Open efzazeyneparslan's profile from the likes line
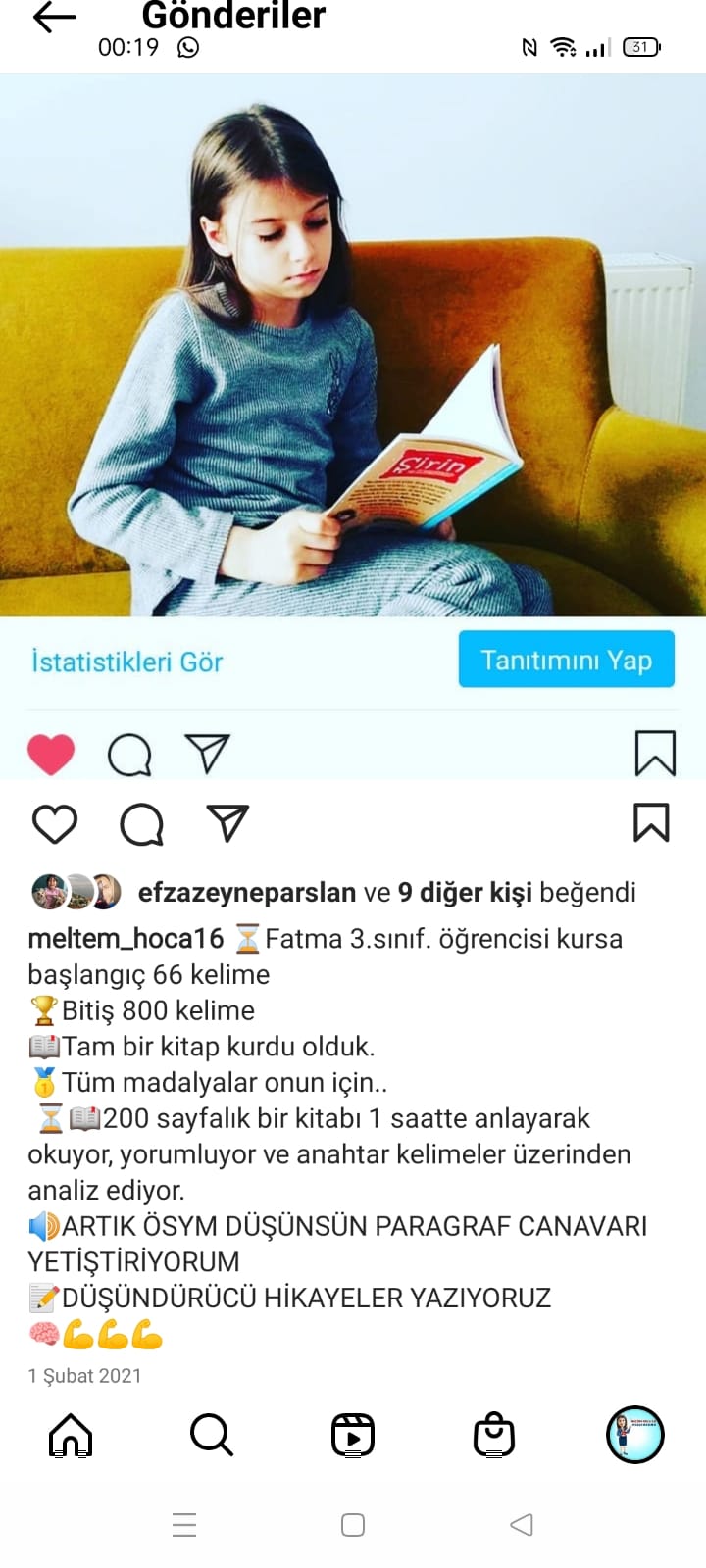 click(x=247, y=893)
